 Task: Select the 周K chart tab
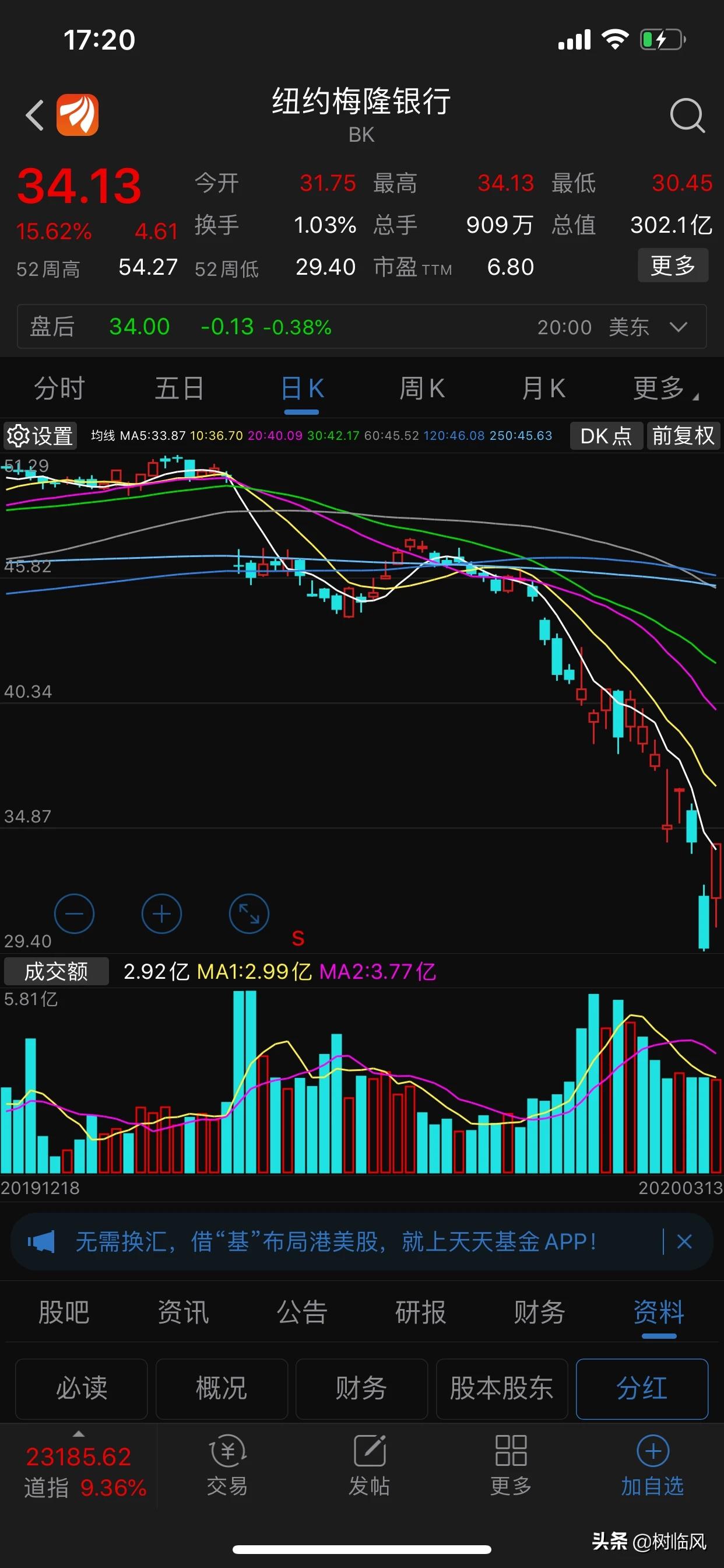tap(422, 388)
